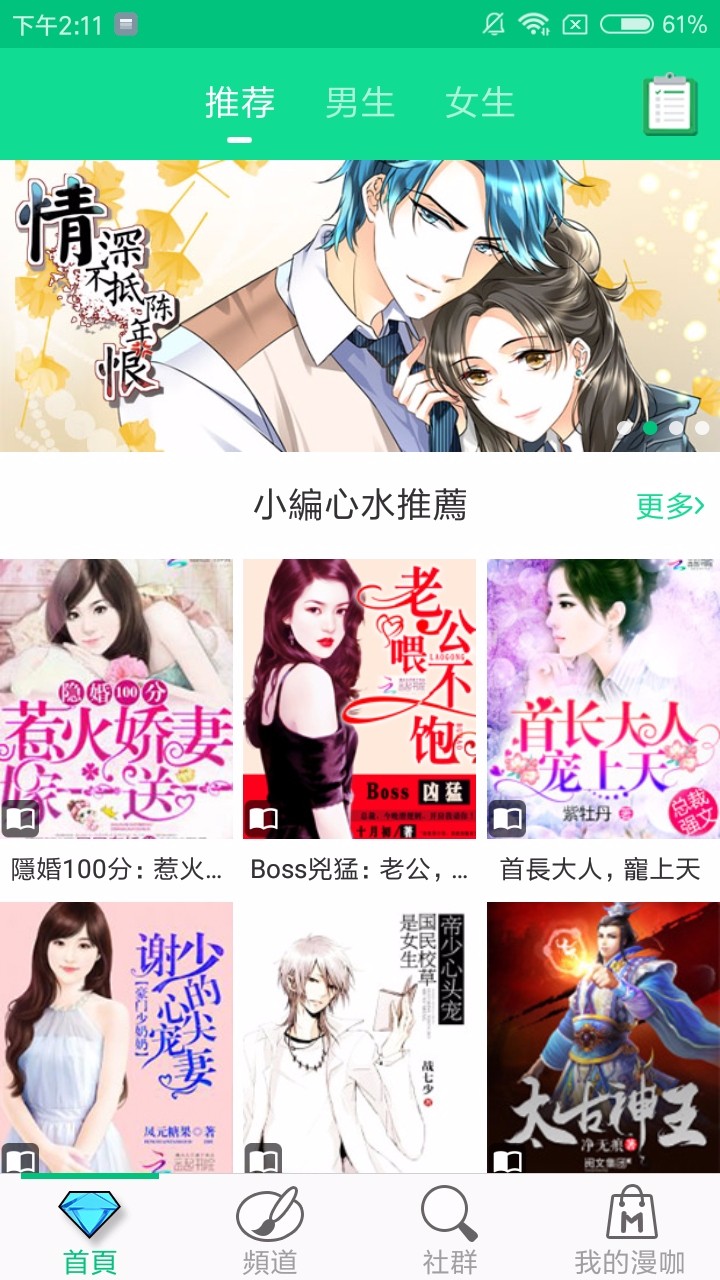Tap the book icon on 首長大人 cover
This screenshot has height=1280, width=720.
508,818
